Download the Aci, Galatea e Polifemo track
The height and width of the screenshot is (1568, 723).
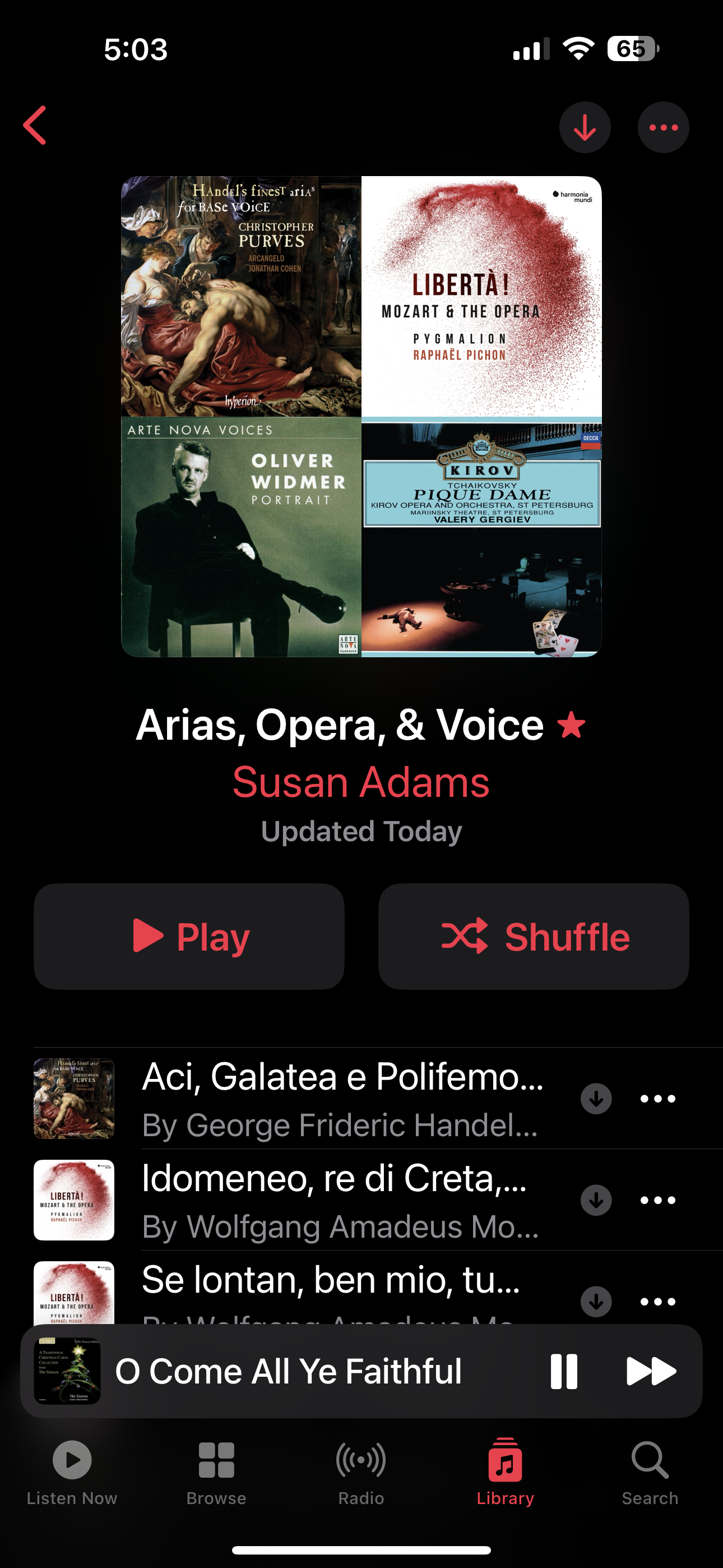tap(596, 1099)
